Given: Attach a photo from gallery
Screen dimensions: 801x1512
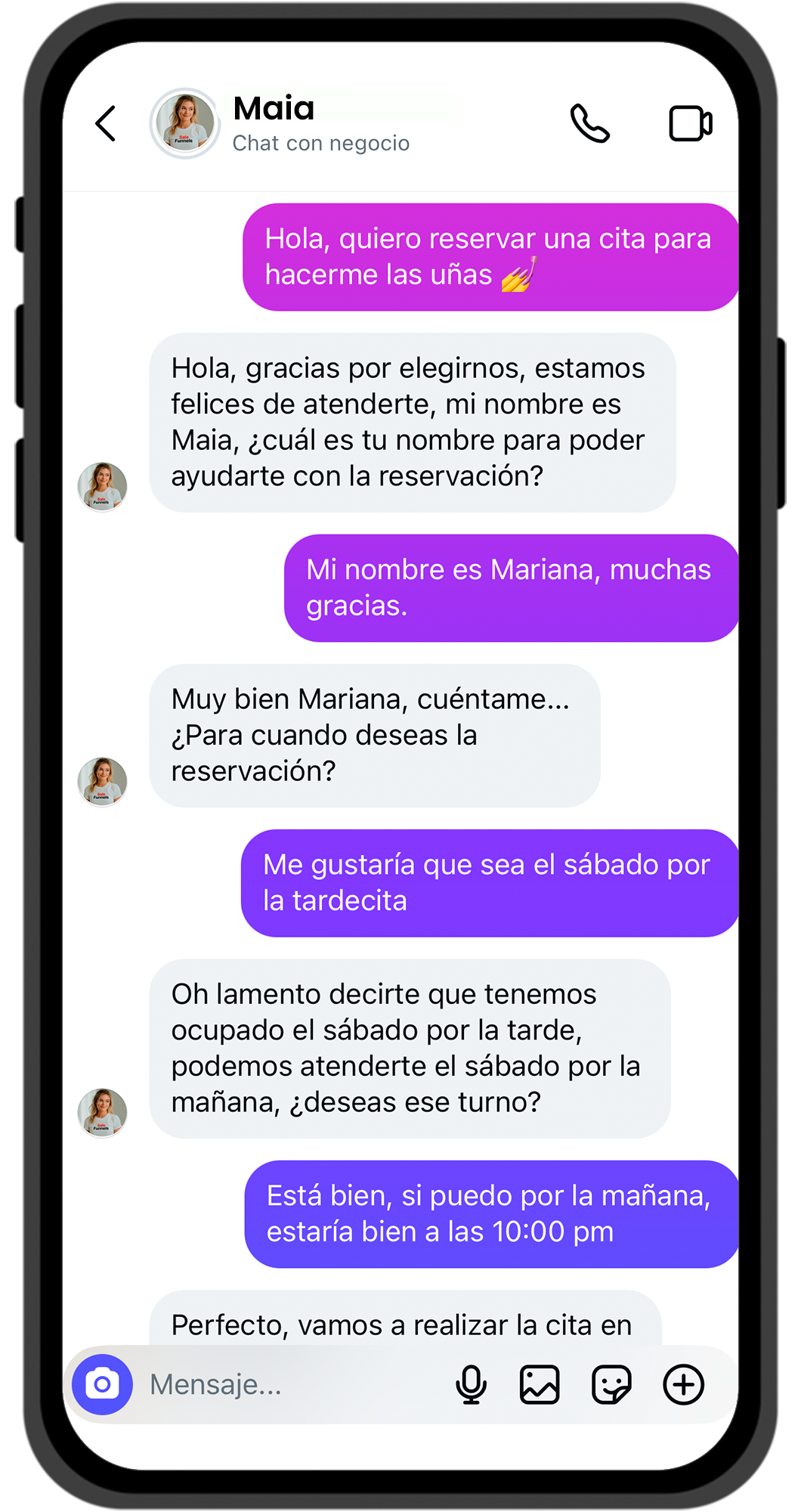Looking at the screenshot, I should click(x=540, y=1384).
